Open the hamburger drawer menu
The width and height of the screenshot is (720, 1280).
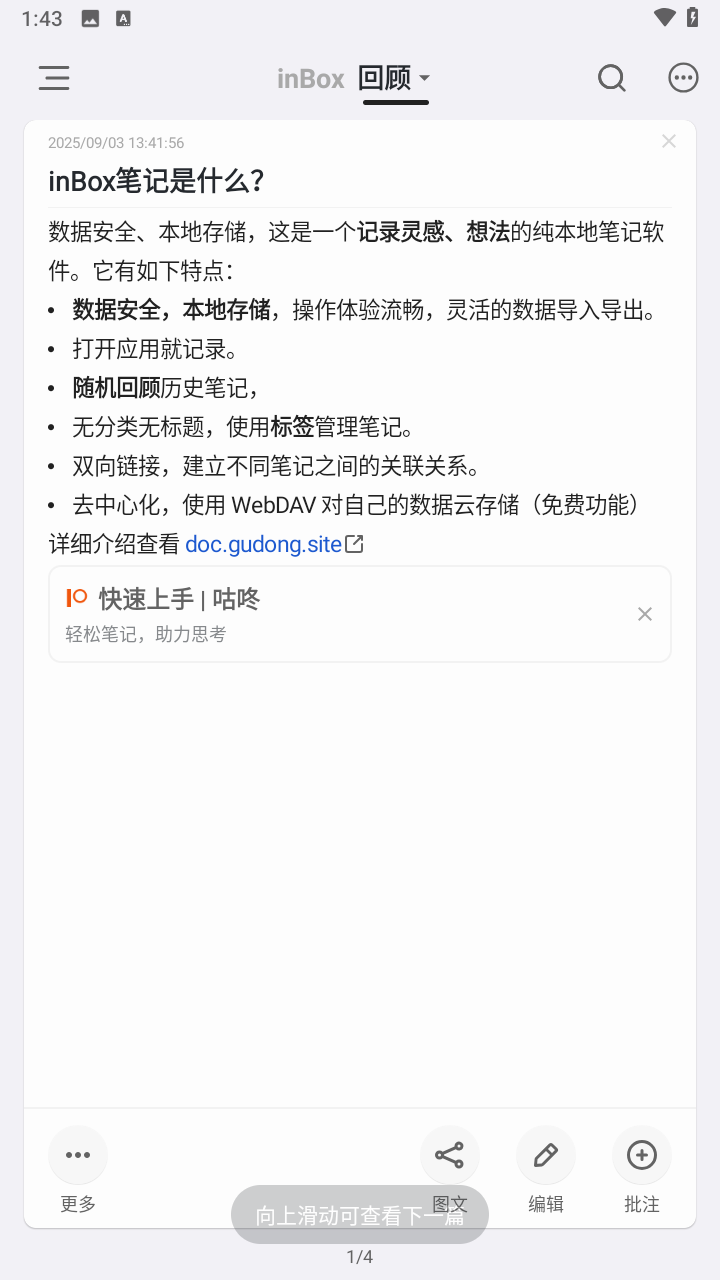[54, 78]
